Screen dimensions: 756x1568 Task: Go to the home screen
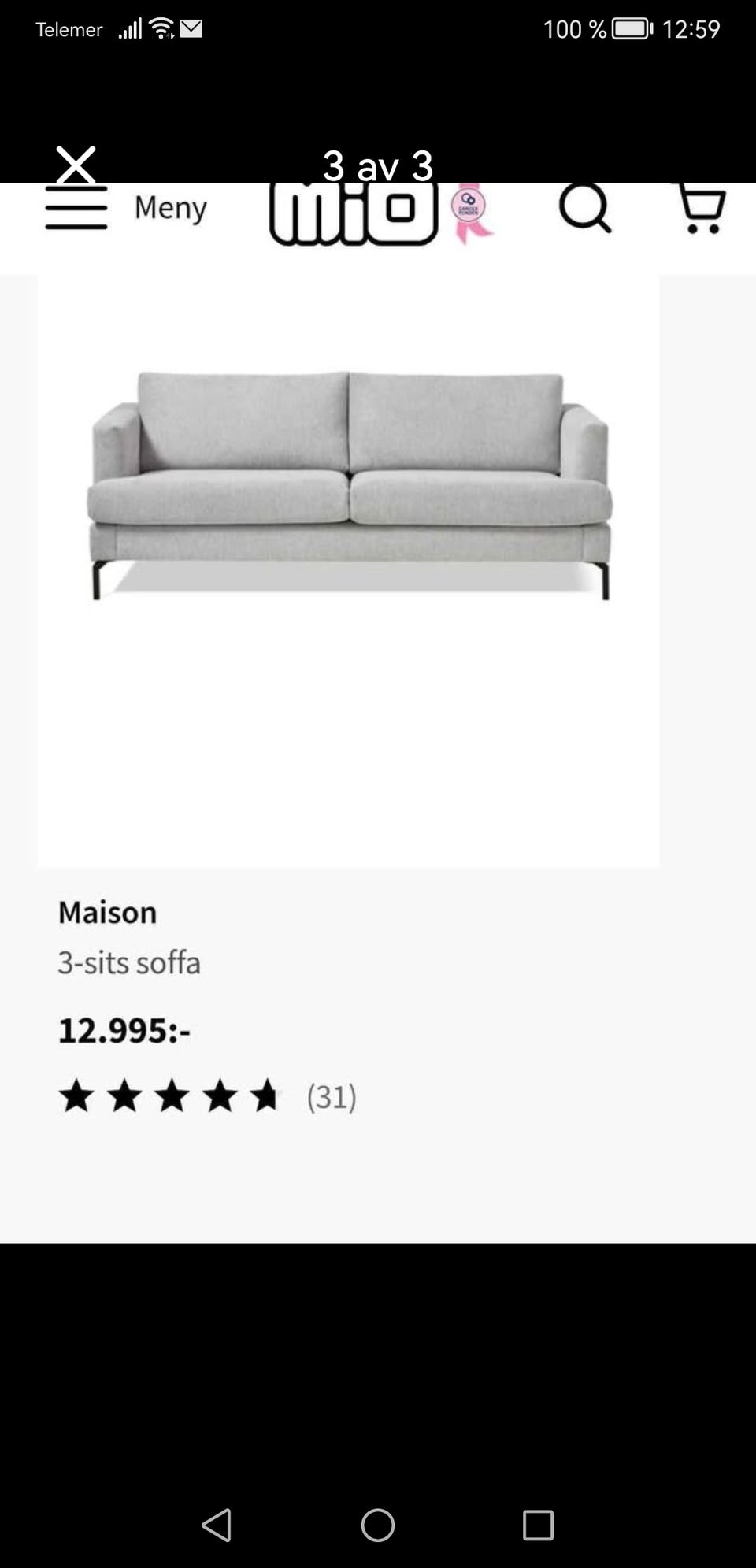point(378,1525)
